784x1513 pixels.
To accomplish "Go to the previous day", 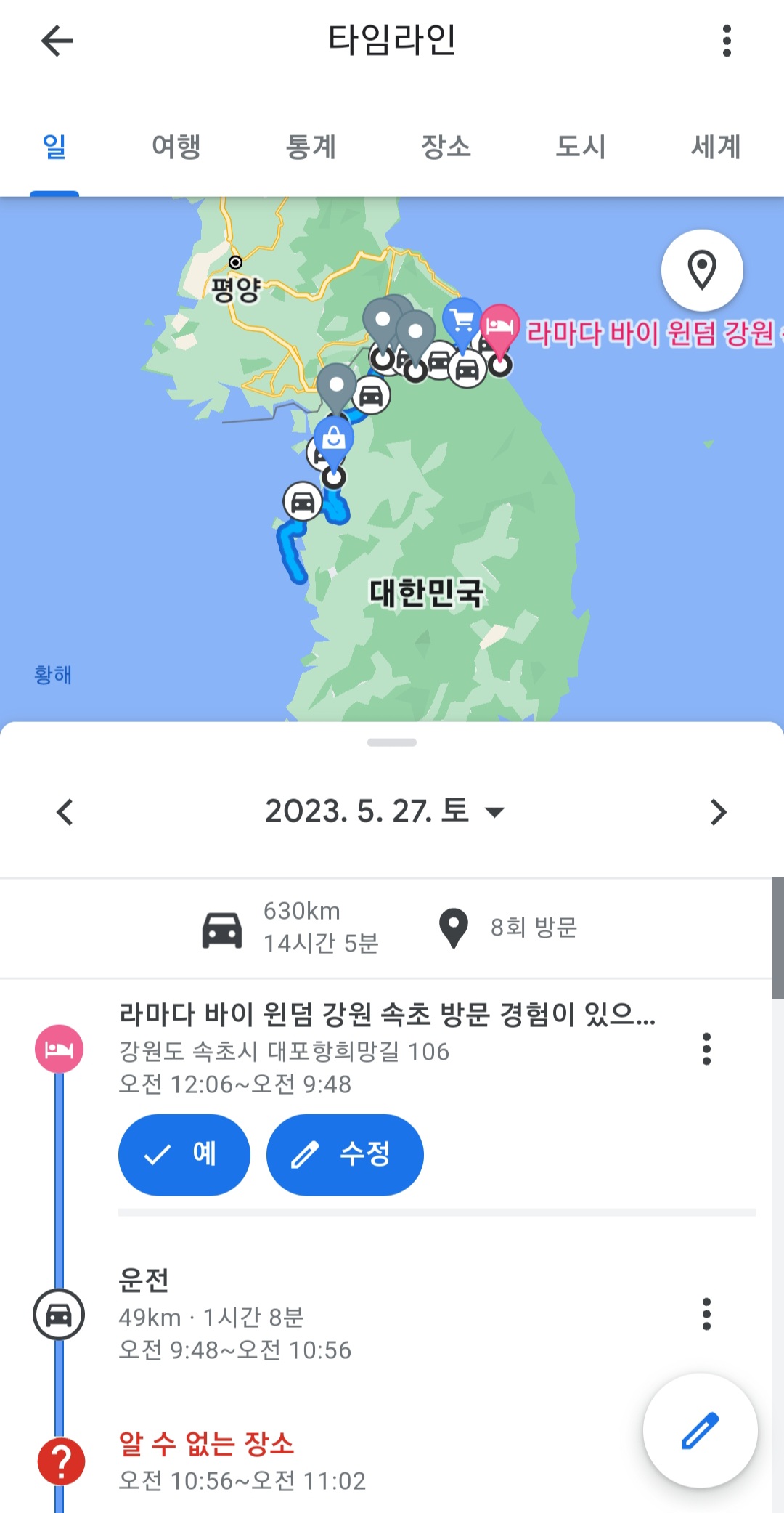I will [x=65, y=812].
